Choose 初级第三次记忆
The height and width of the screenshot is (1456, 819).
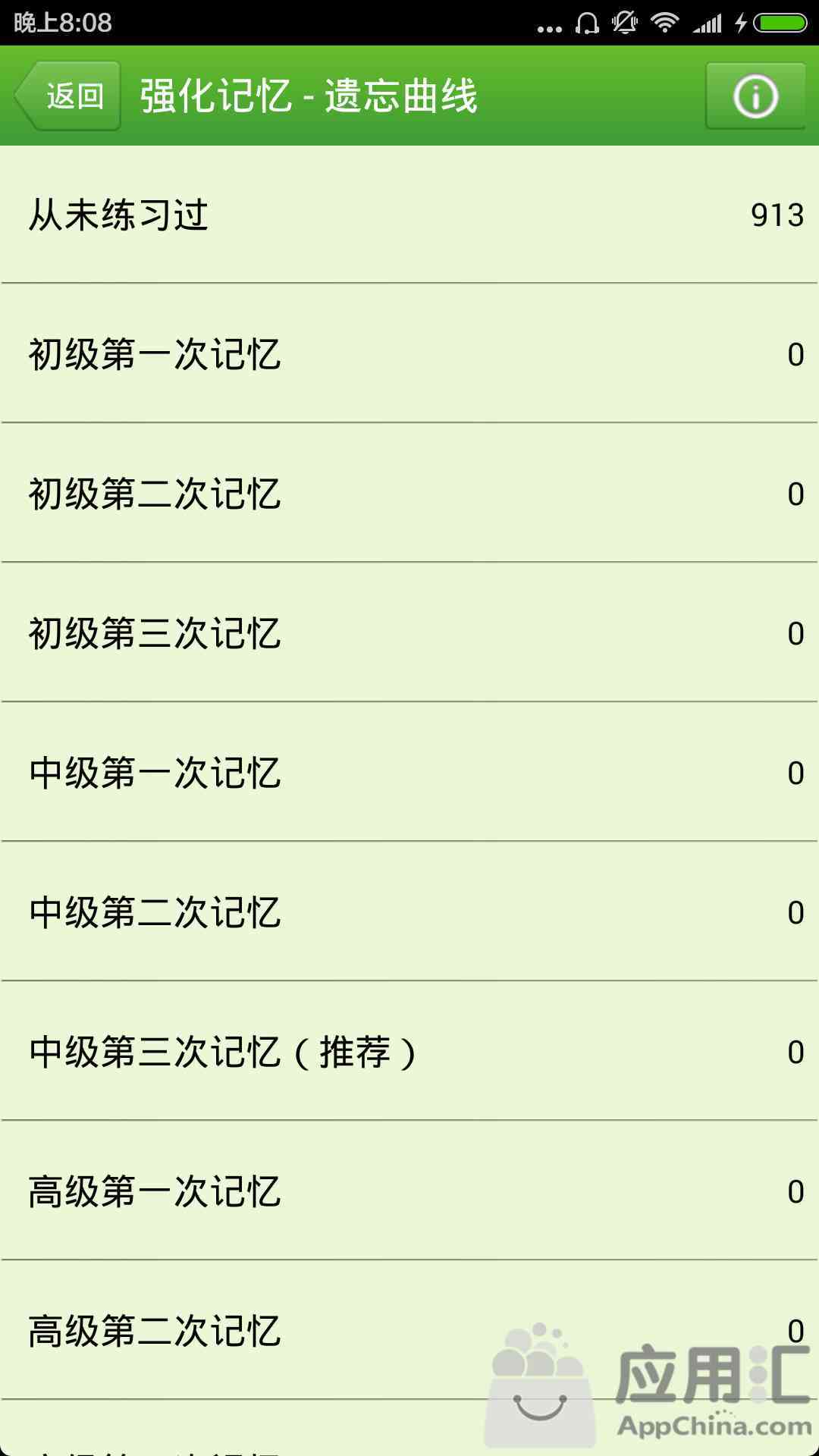[x=409, y=632]
